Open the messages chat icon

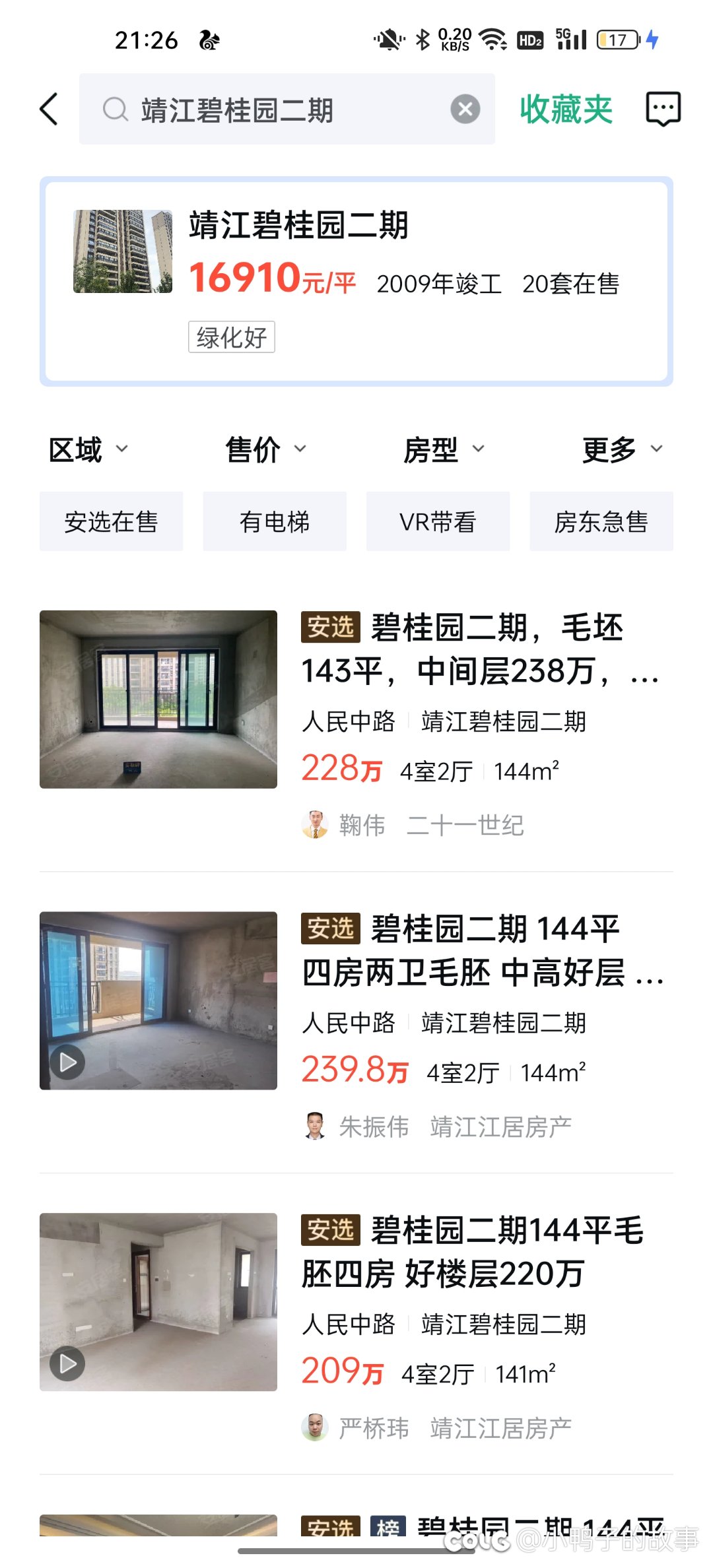663,109
